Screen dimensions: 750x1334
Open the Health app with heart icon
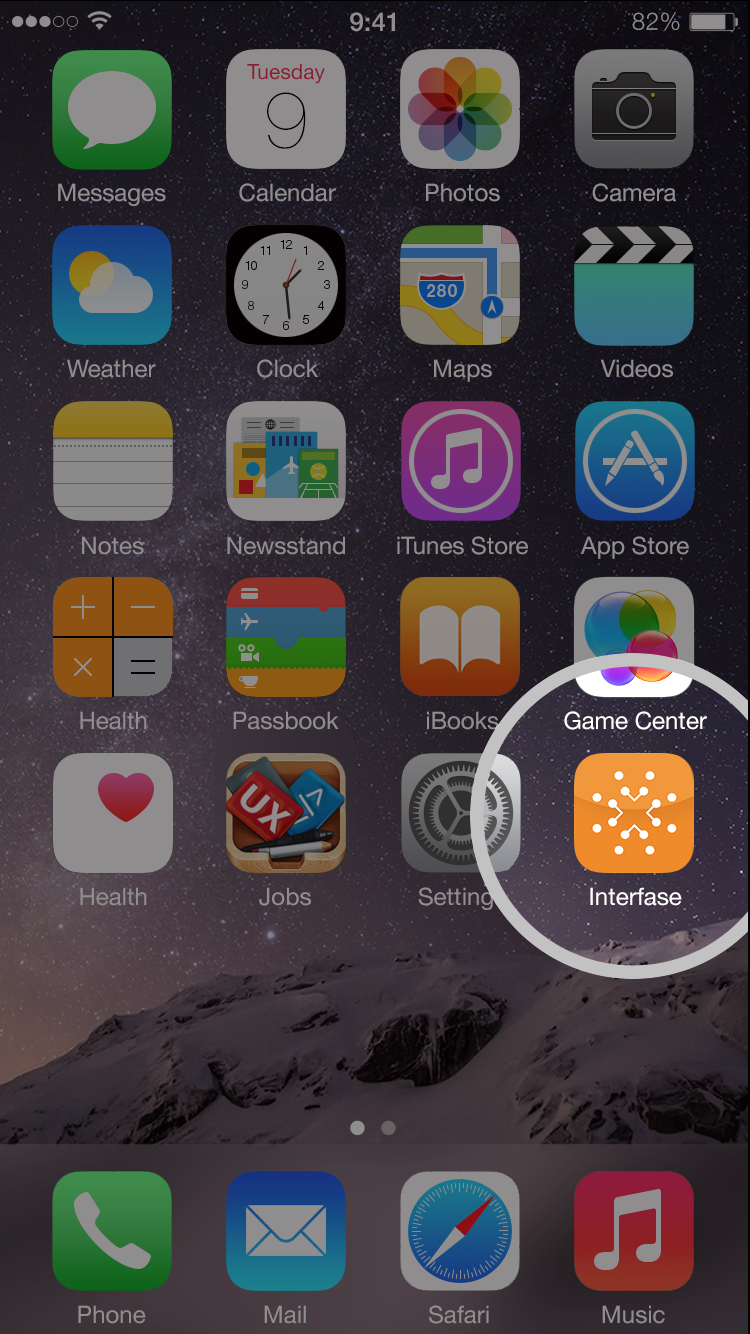point(112,813)
